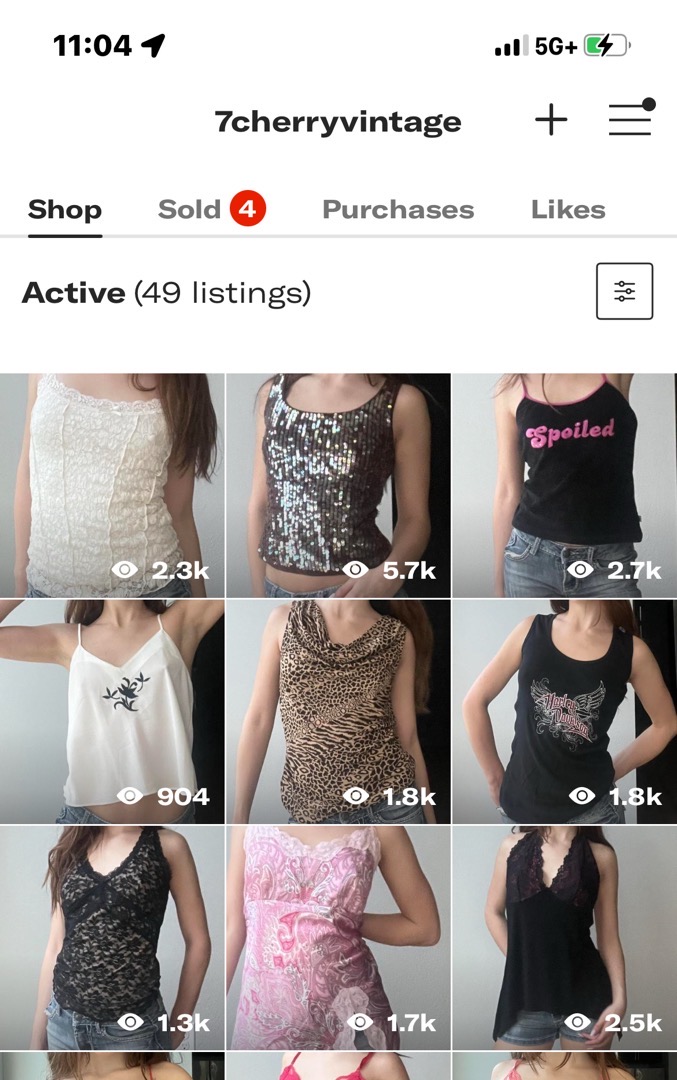Open the Harley Davidson tank listing
Image resolution: width=677 pixels, height=1080 pixels.
pos(564,711)
